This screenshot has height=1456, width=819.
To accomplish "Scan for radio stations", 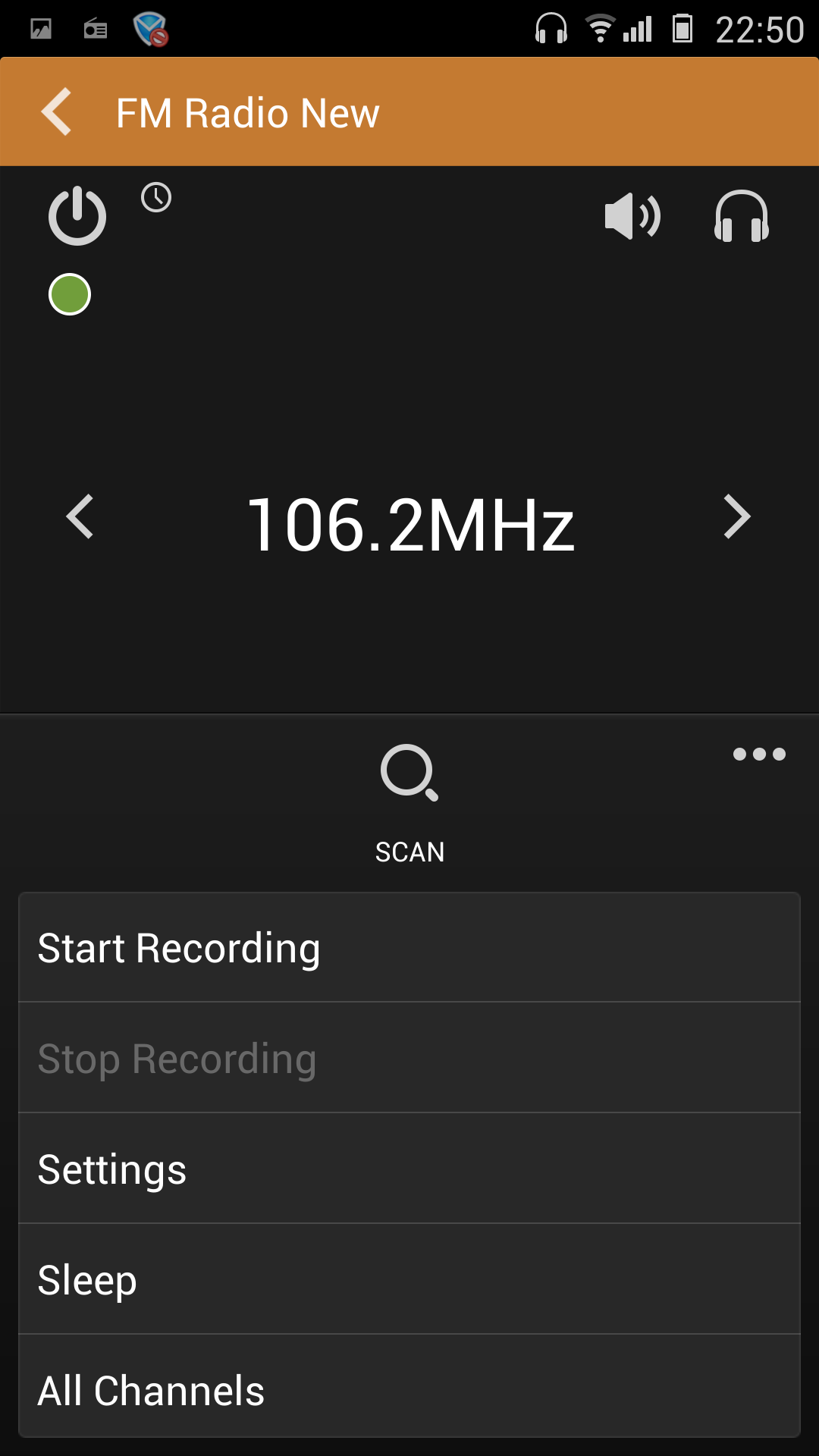I will (x=409, y=802).
